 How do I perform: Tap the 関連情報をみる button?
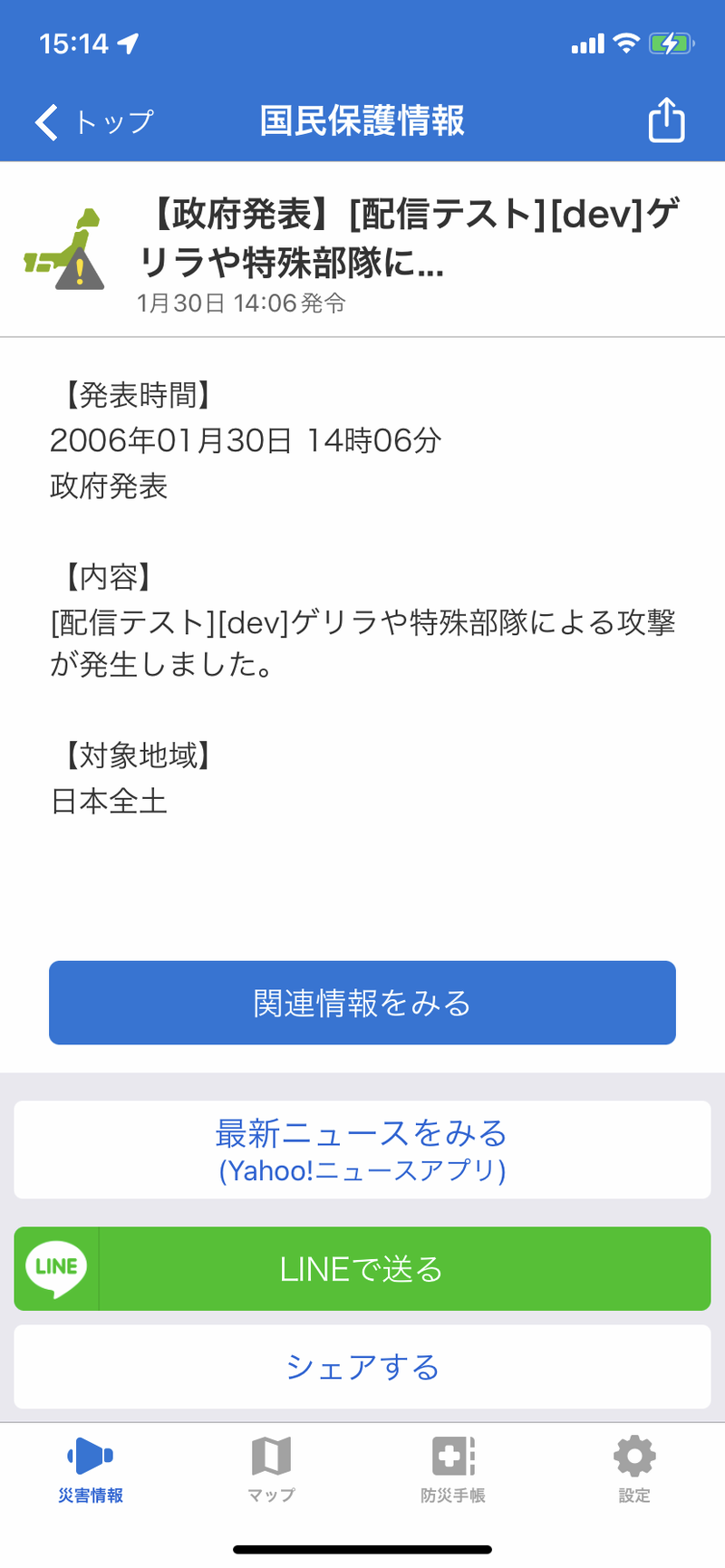tap(362, 1003)
